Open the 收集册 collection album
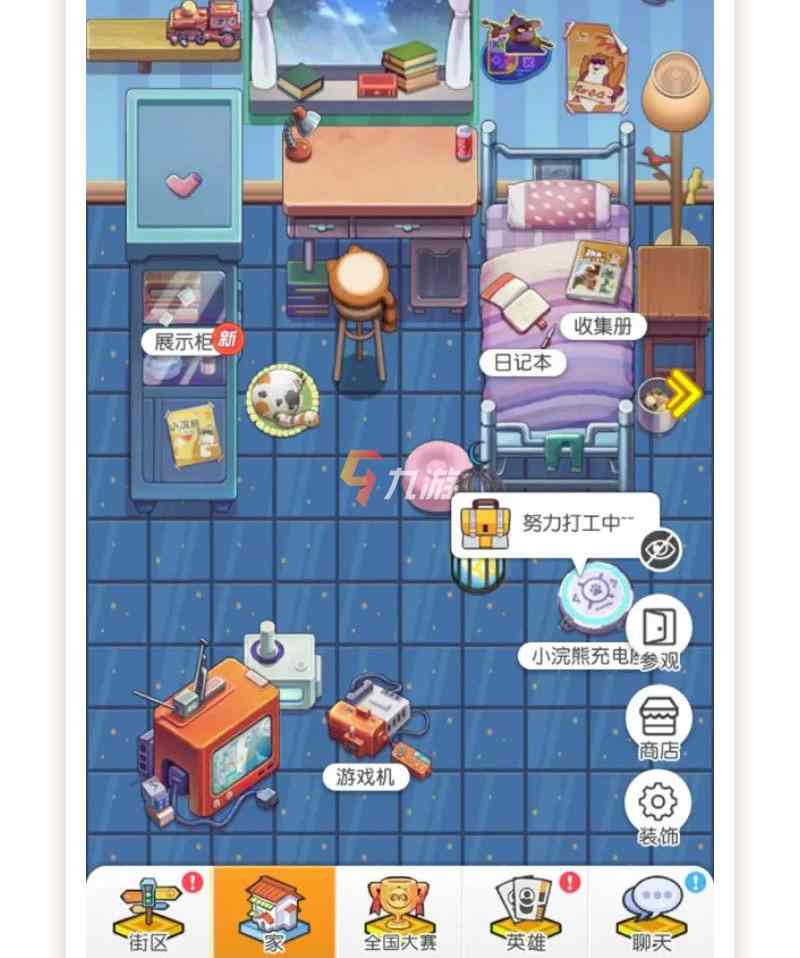The height and width of the screenshot is (958, 800). (602, 326)
